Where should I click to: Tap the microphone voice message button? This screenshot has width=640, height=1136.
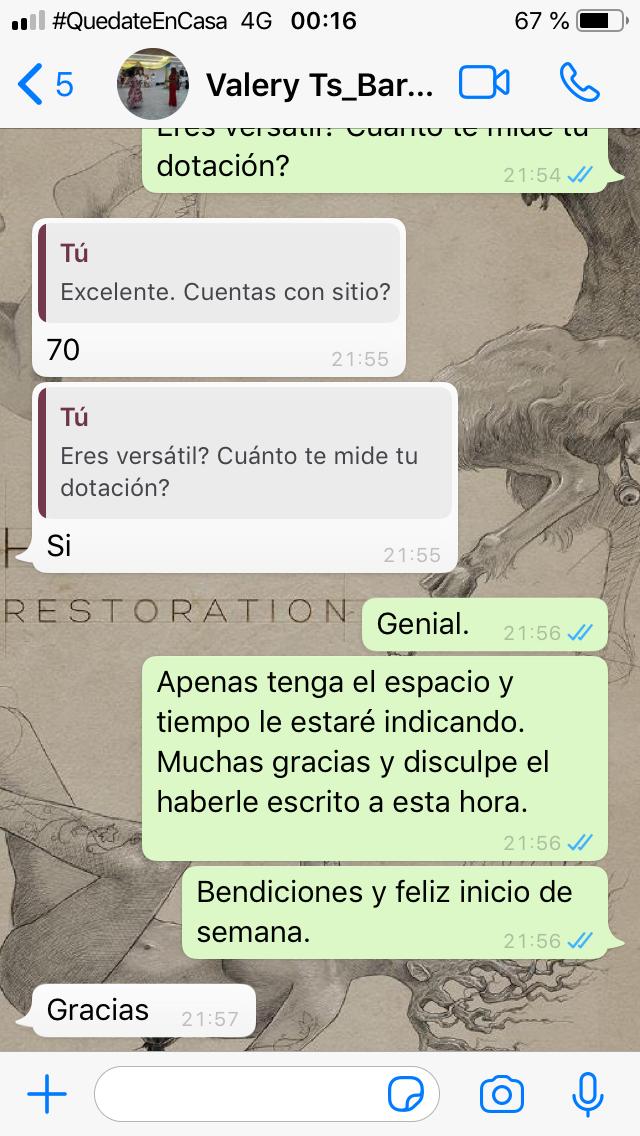coord(587,1095)
